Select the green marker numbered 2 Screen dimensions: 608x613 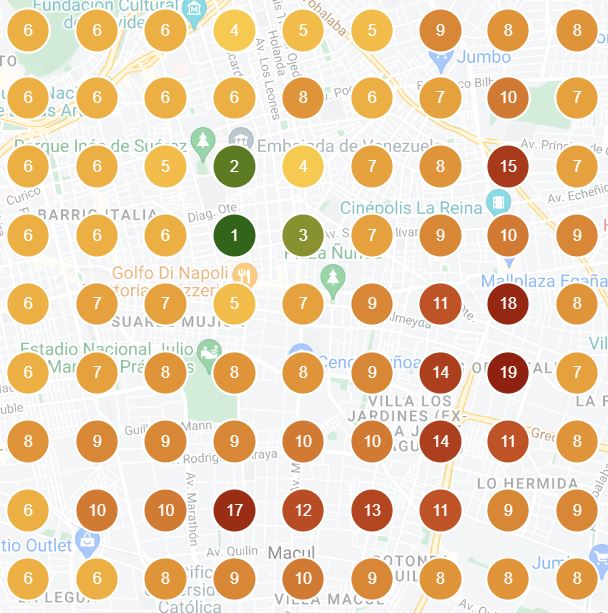point(234,166)
